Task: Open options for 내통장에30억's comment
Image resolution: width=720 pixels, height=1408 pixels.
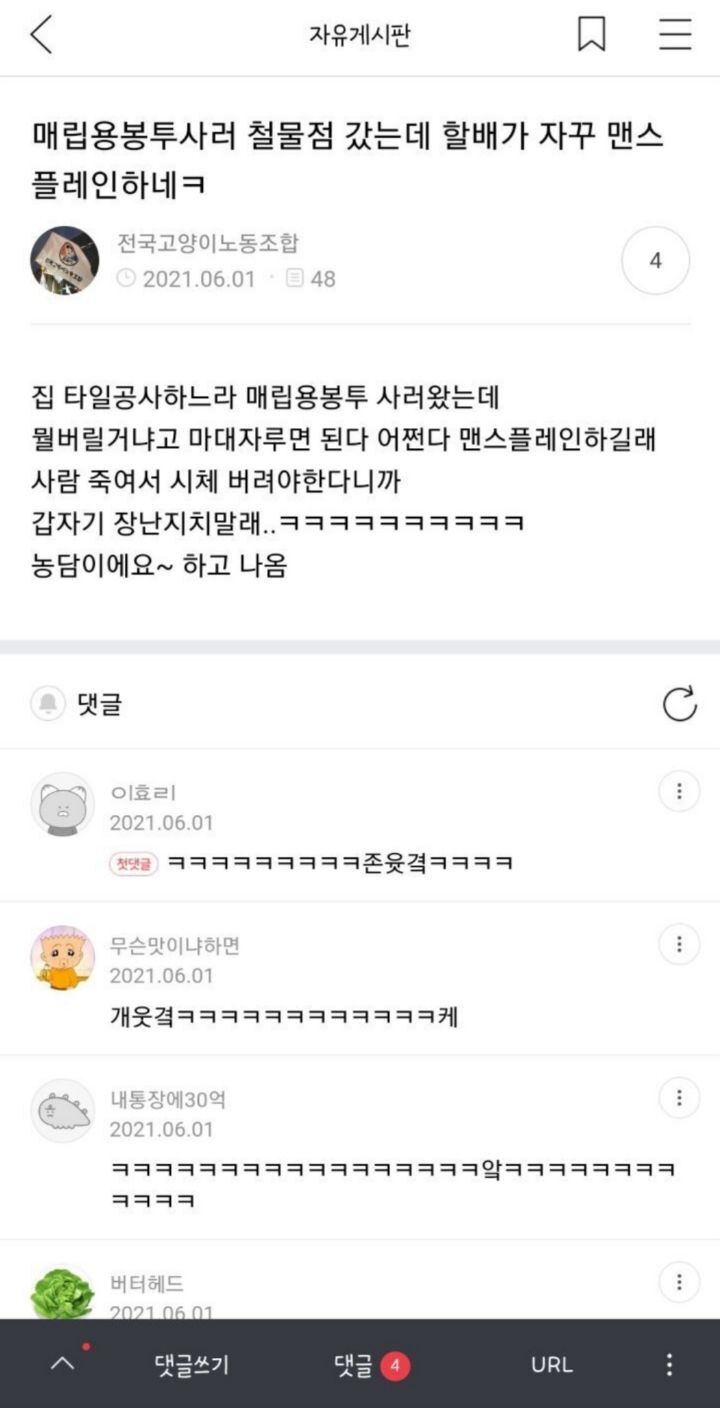Action: pyautogui.click(x=679, y=1098)
